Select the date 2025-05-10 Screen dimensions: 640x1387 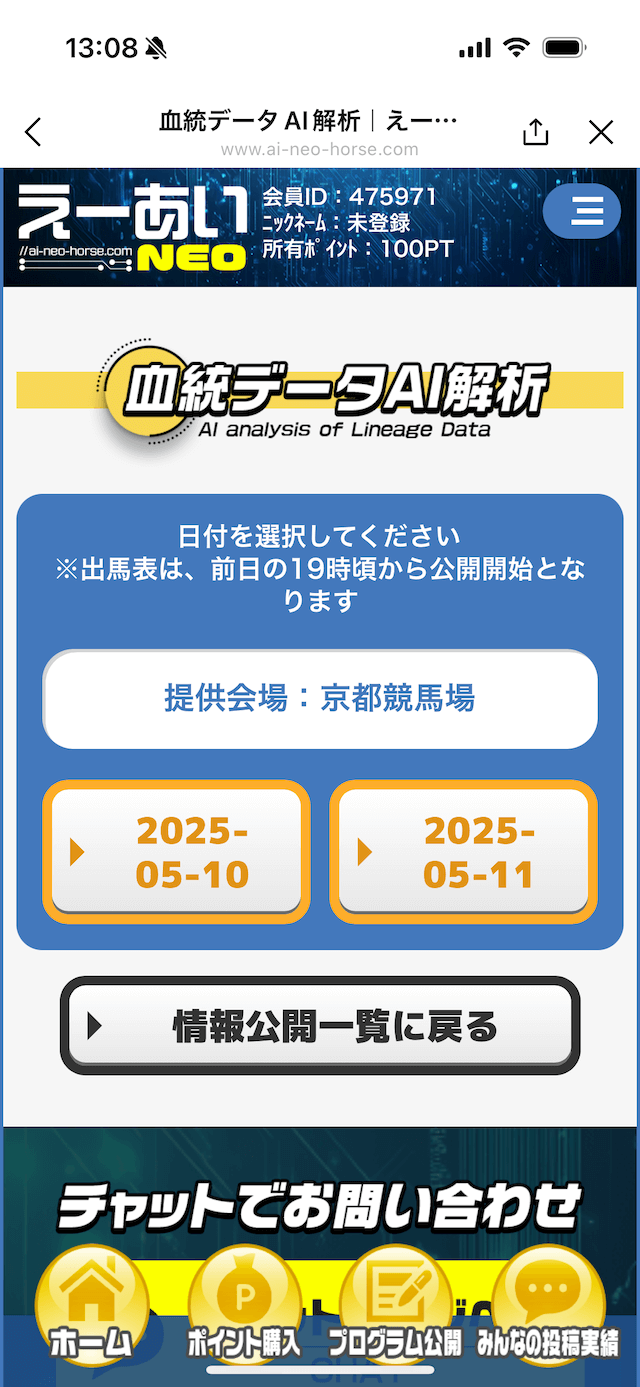[x=176, y=852]
